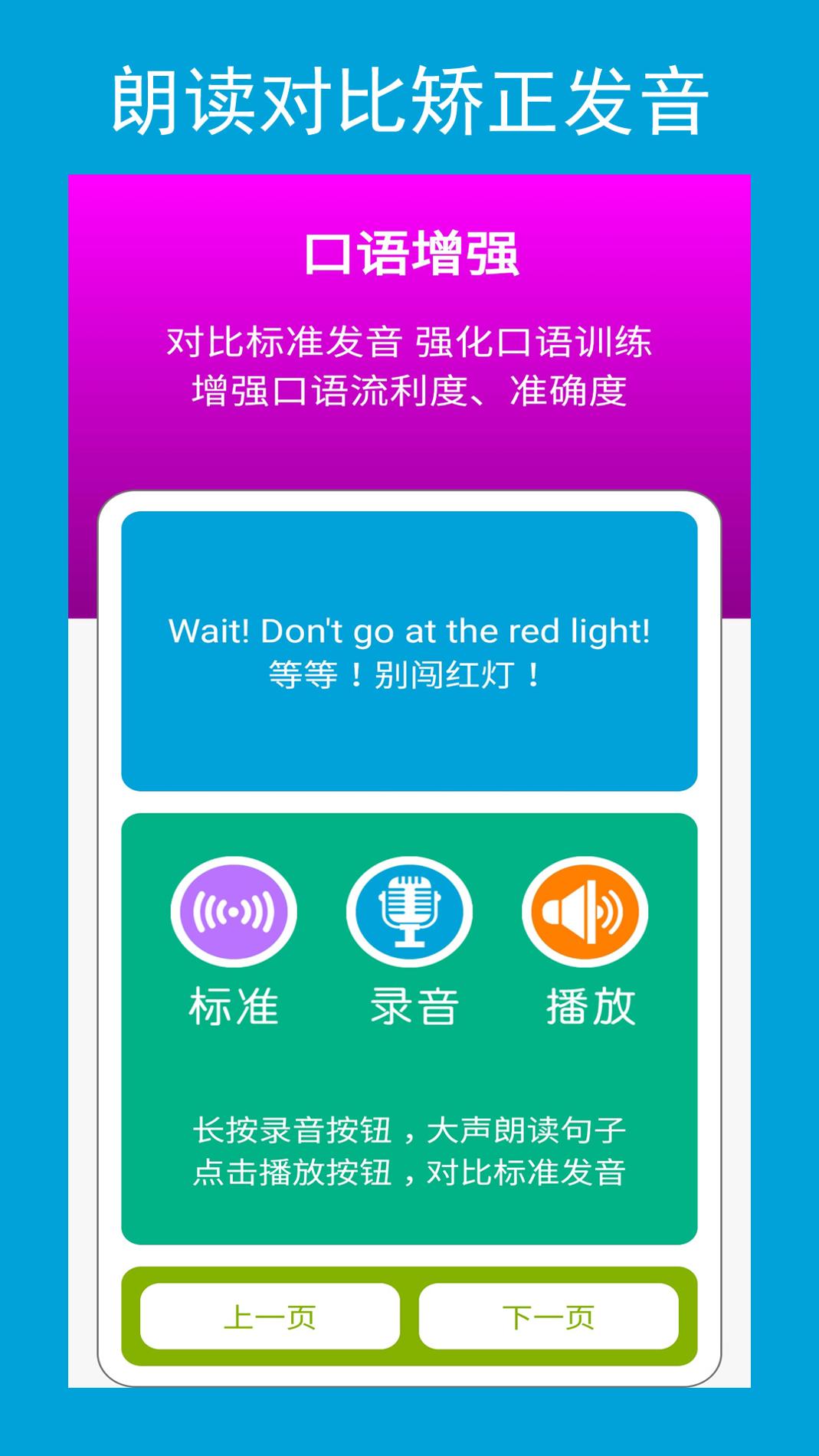The image size is (819, 1456).
Task: Select the 播放 label under the speaker
Action: click(x=585, y=1008)
